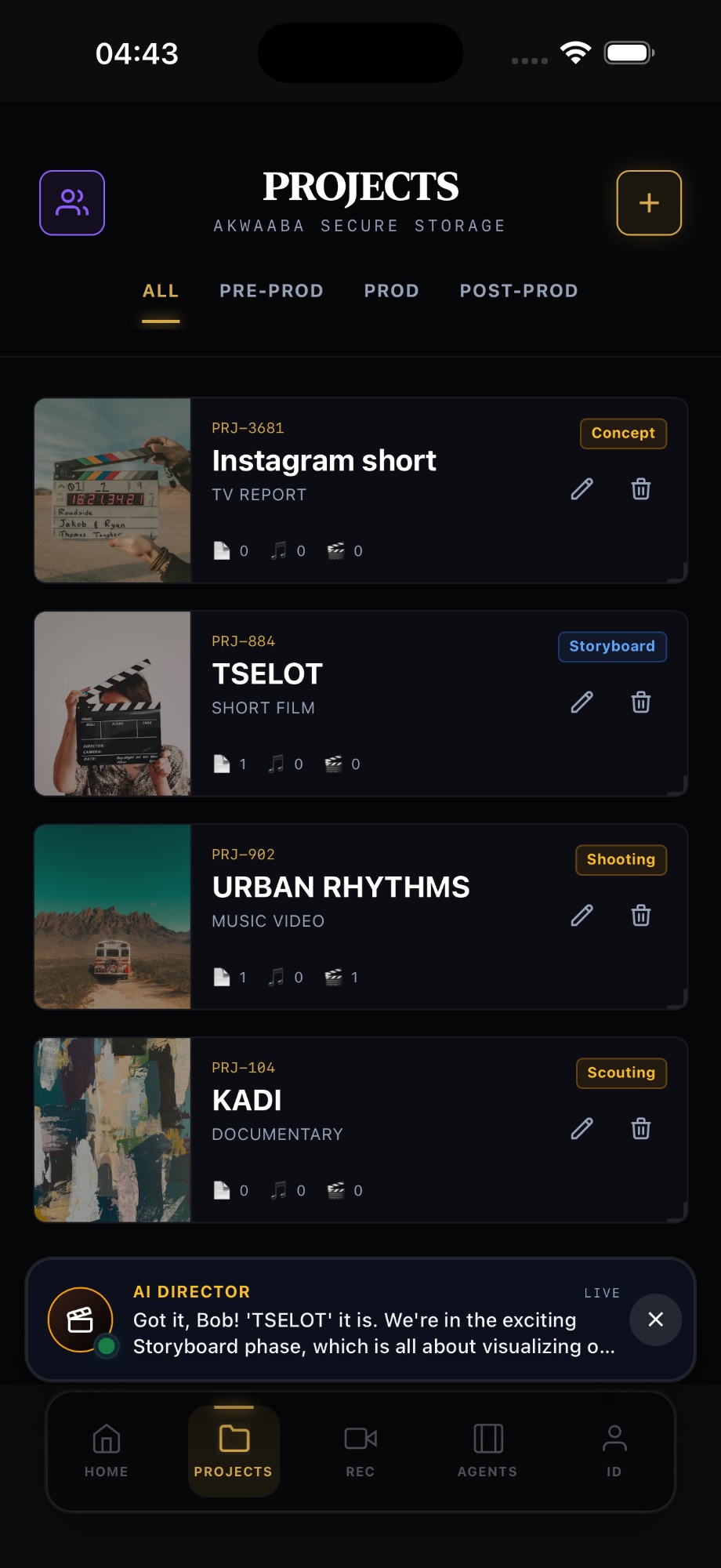
Task: Show POST-PROD projects
Action: pyautogui.click(x=519, y=291)
